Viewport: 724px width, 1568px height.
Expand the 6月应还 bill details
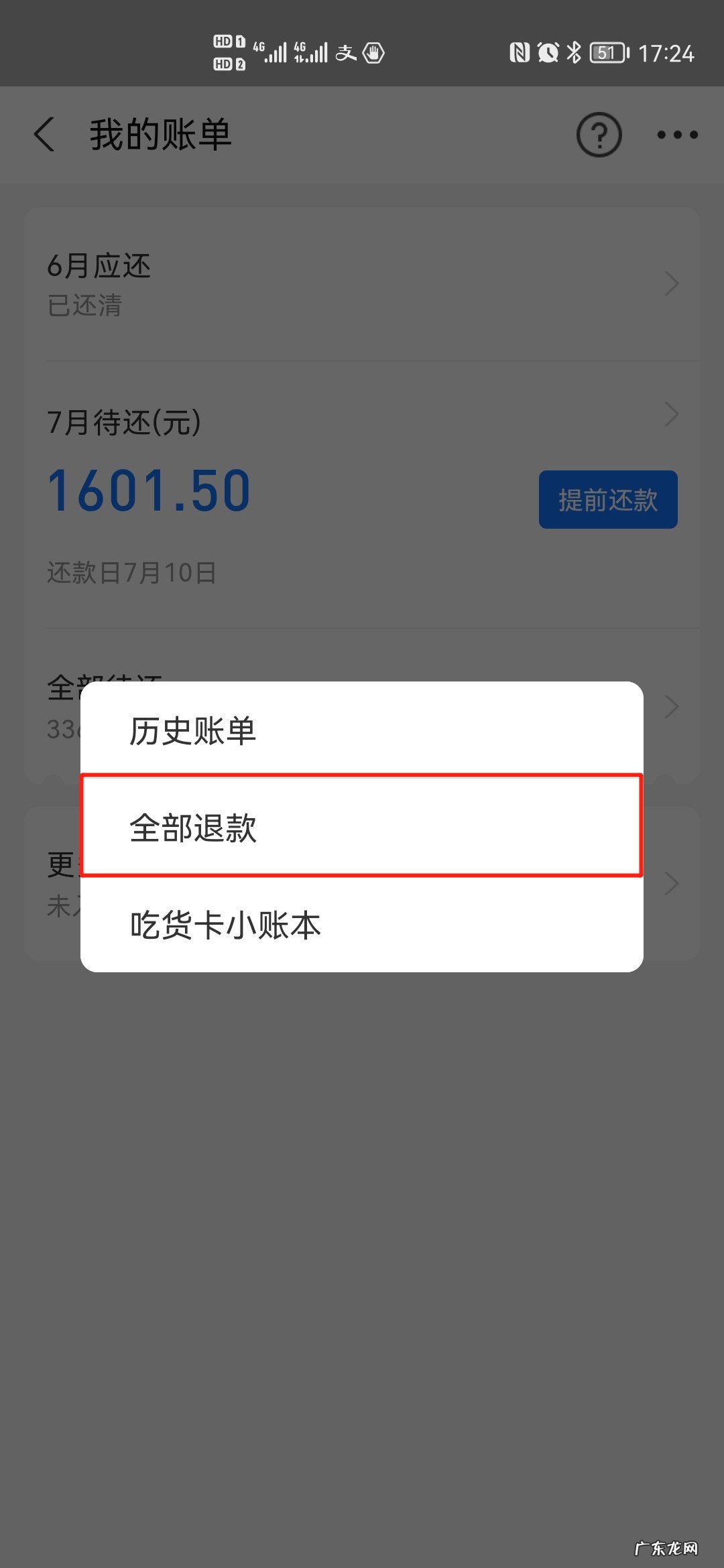coord(671,283)
